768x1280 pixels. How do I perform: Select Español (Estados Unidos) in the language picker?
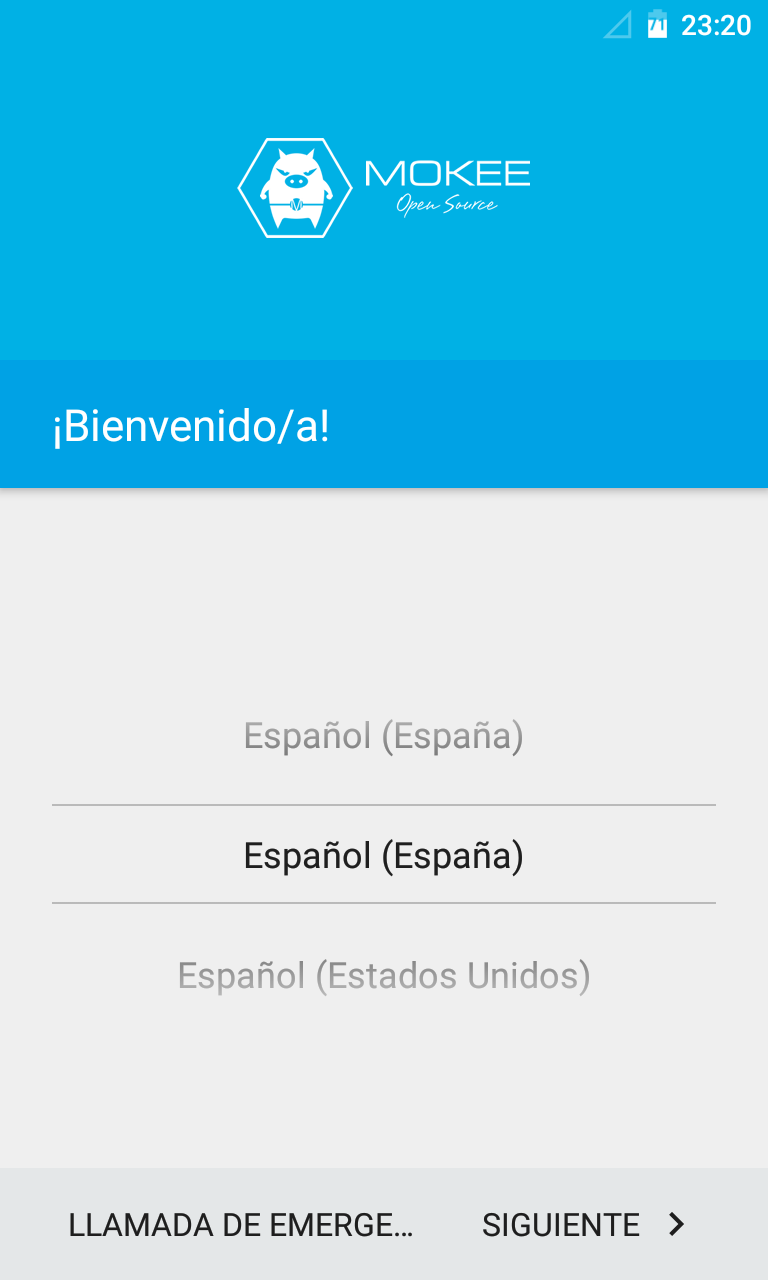coord(384,976)
